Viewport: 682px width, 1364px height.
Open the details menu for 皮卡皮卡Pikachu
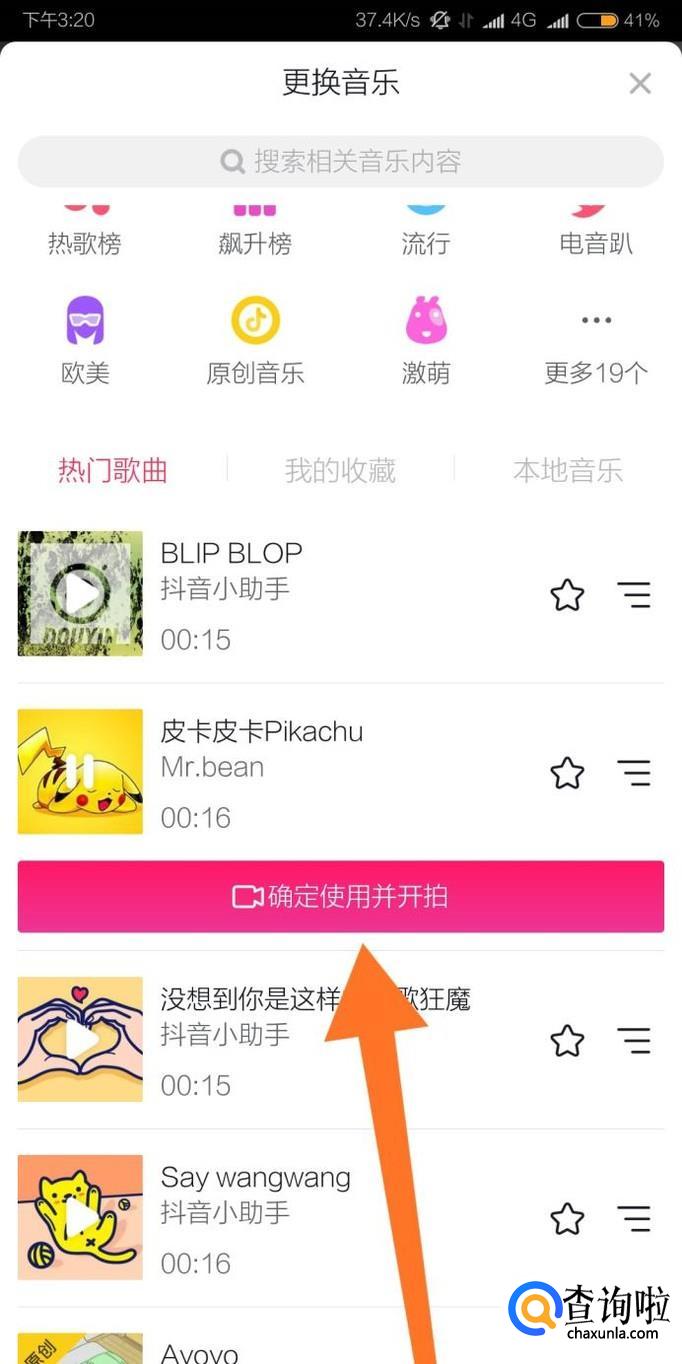tap(634, 773)
